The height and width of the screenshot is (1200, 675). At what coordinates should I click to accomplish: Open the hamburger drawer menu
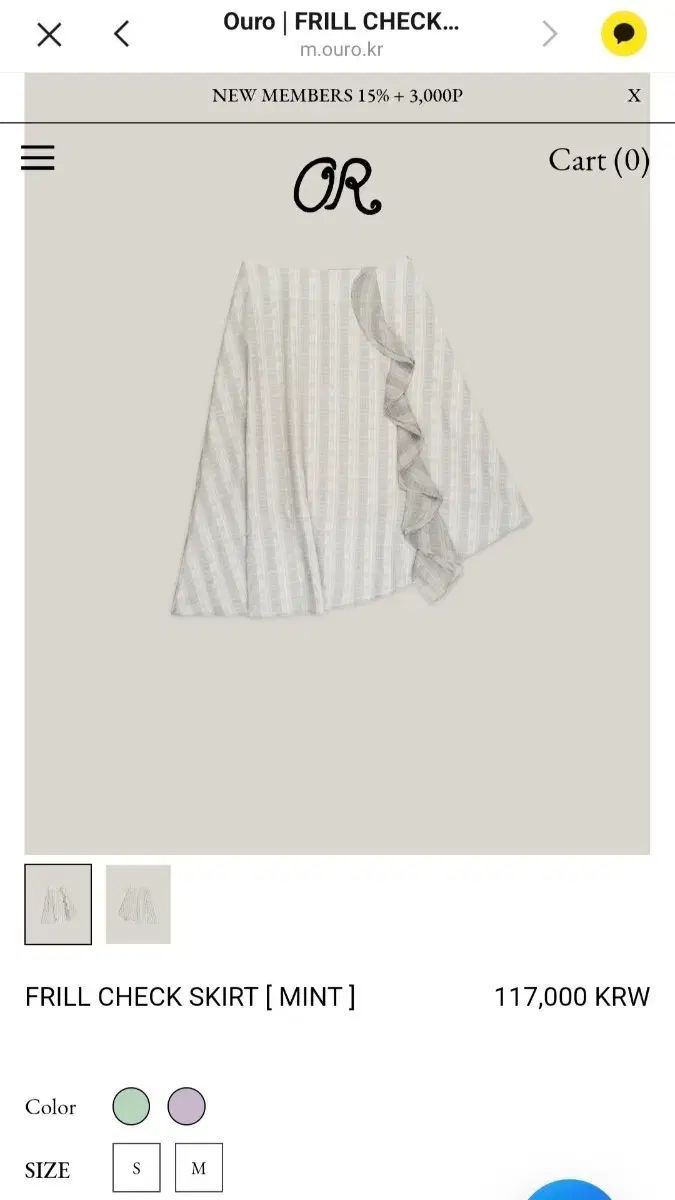38,158
